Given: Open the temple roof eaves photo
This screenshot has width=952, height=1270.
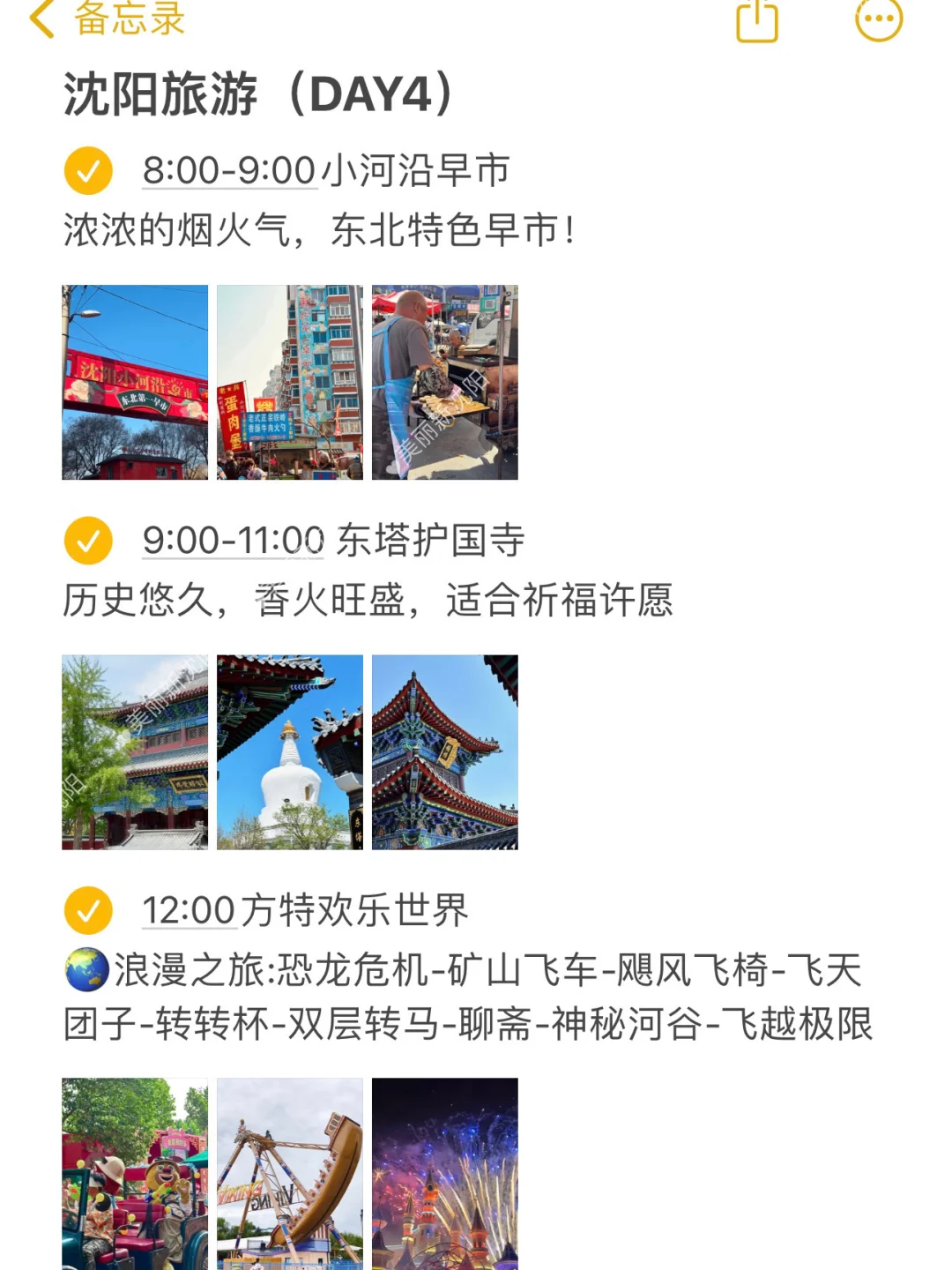Looking at the screenshot, I should [444, 752].
